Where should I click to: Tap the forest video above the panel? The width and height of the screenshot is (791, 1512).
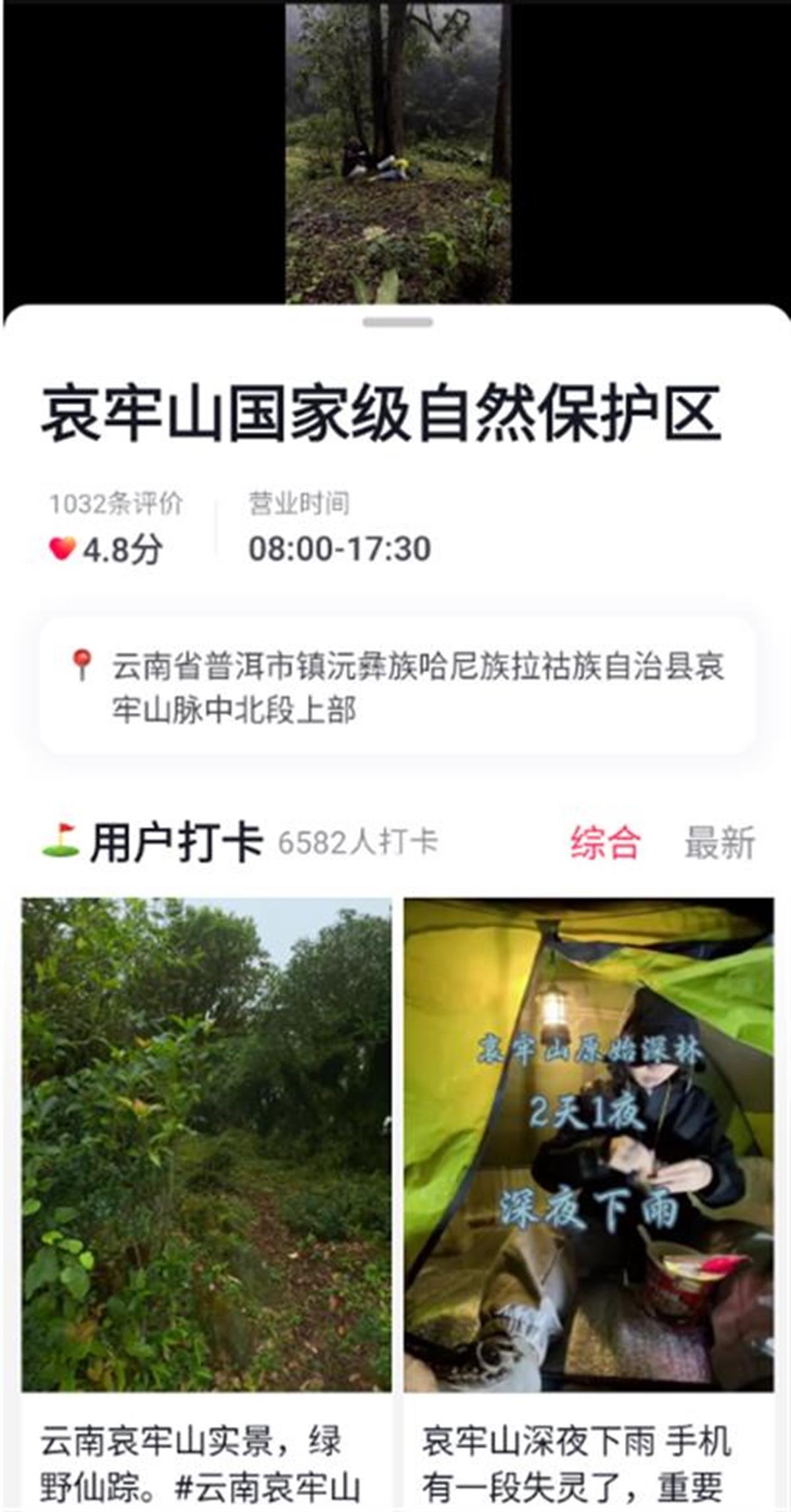pos(398,153)
